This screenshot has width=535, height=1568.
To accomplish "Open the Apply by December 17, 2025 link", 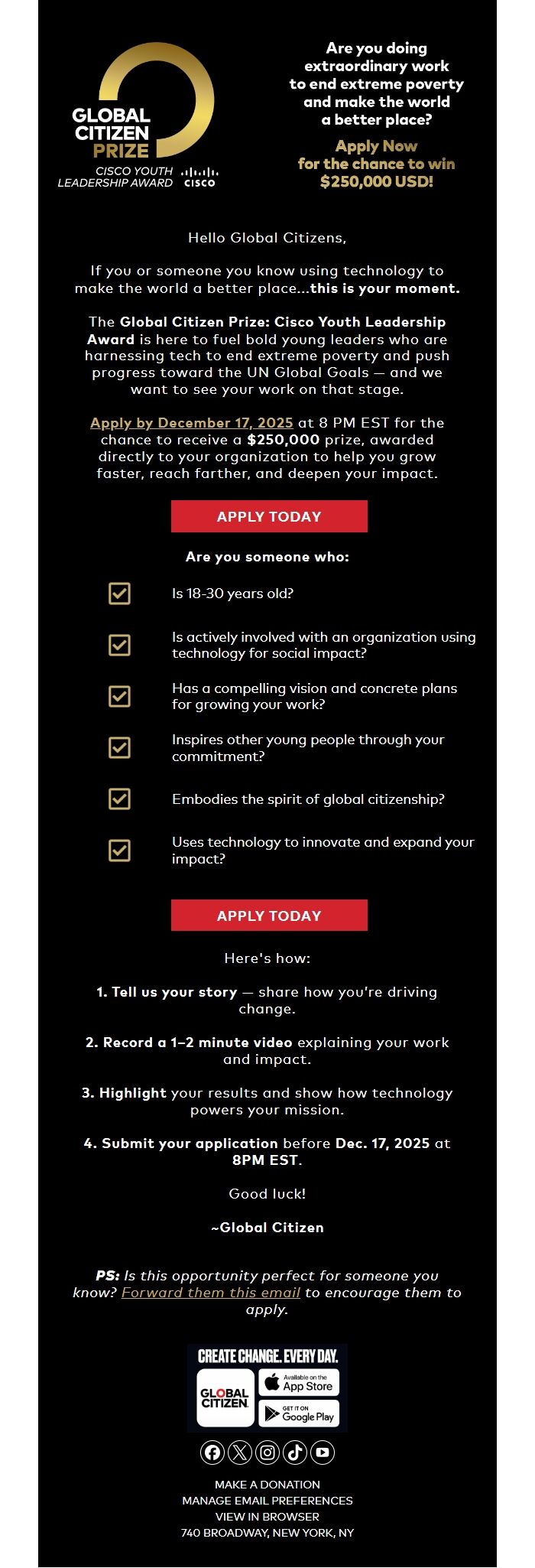I will coord(191,423).
